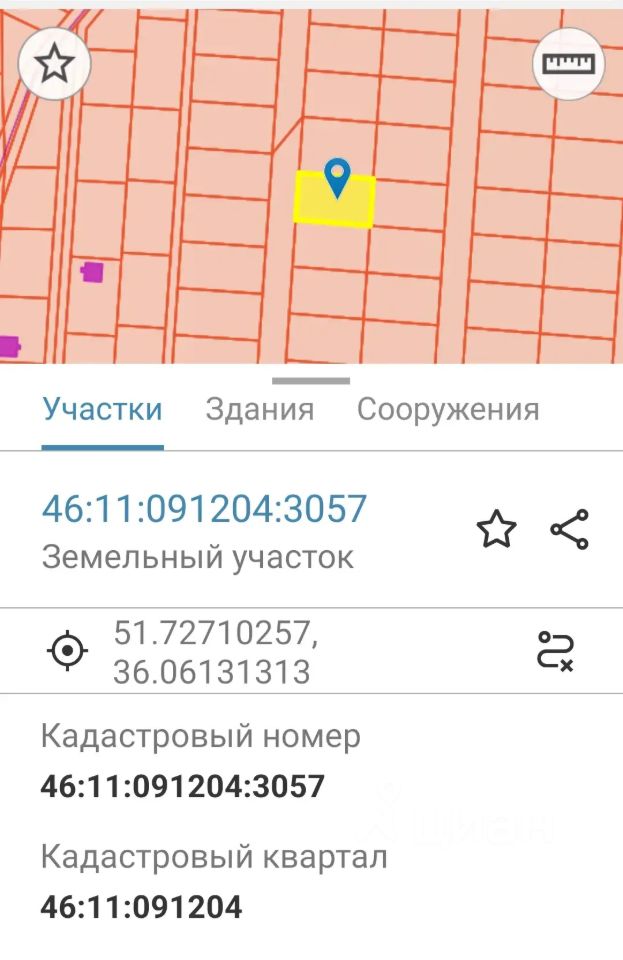Screen dimensions: 623x960
Task: Open the ruler measurement tool
Action: tap(568, 63)
